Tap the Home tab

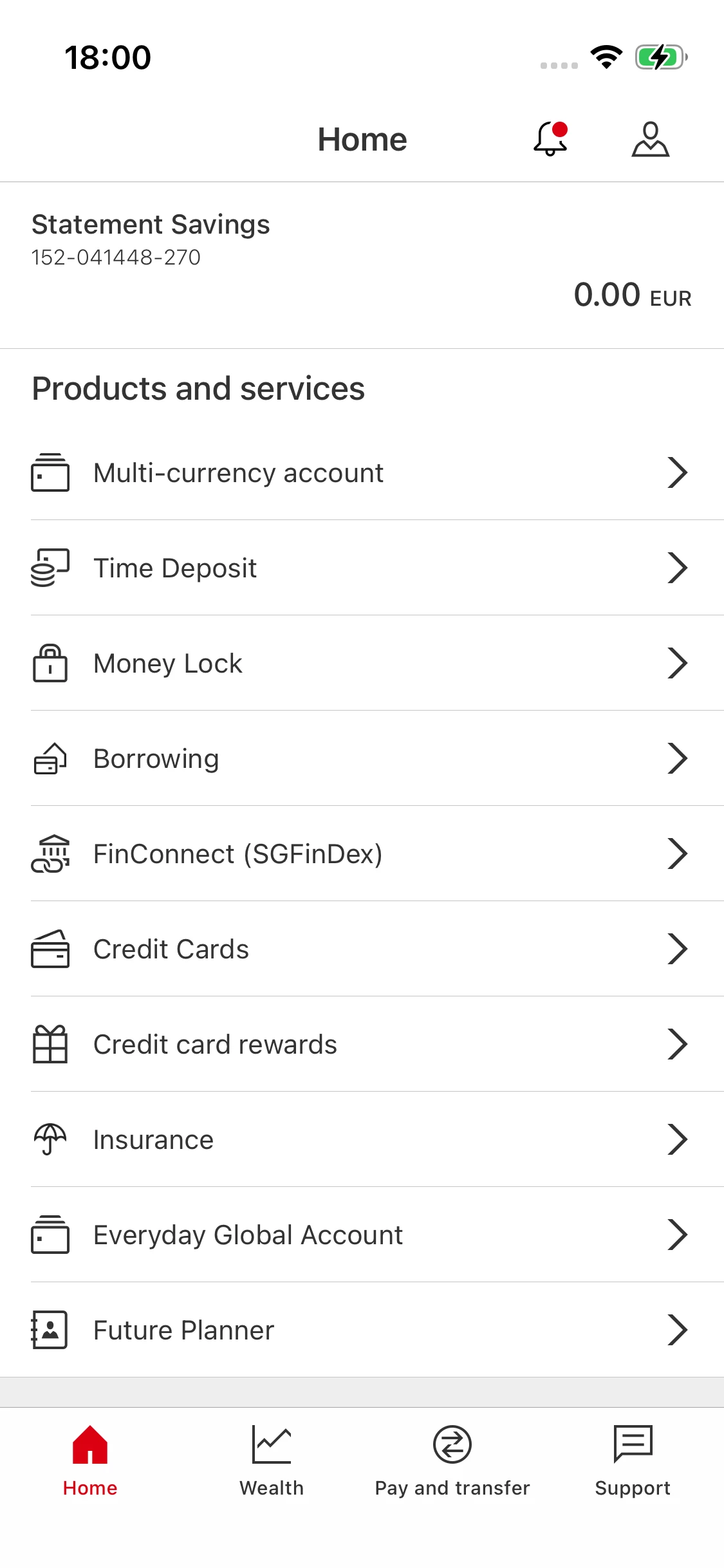tap(90, 1461)
